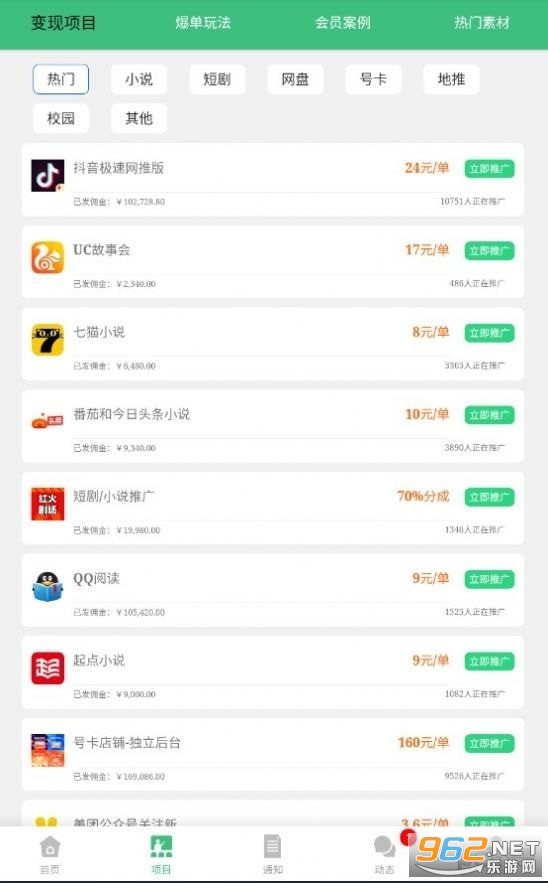
Task: Choose the 网盘 category chip
Action: (295, 79)
